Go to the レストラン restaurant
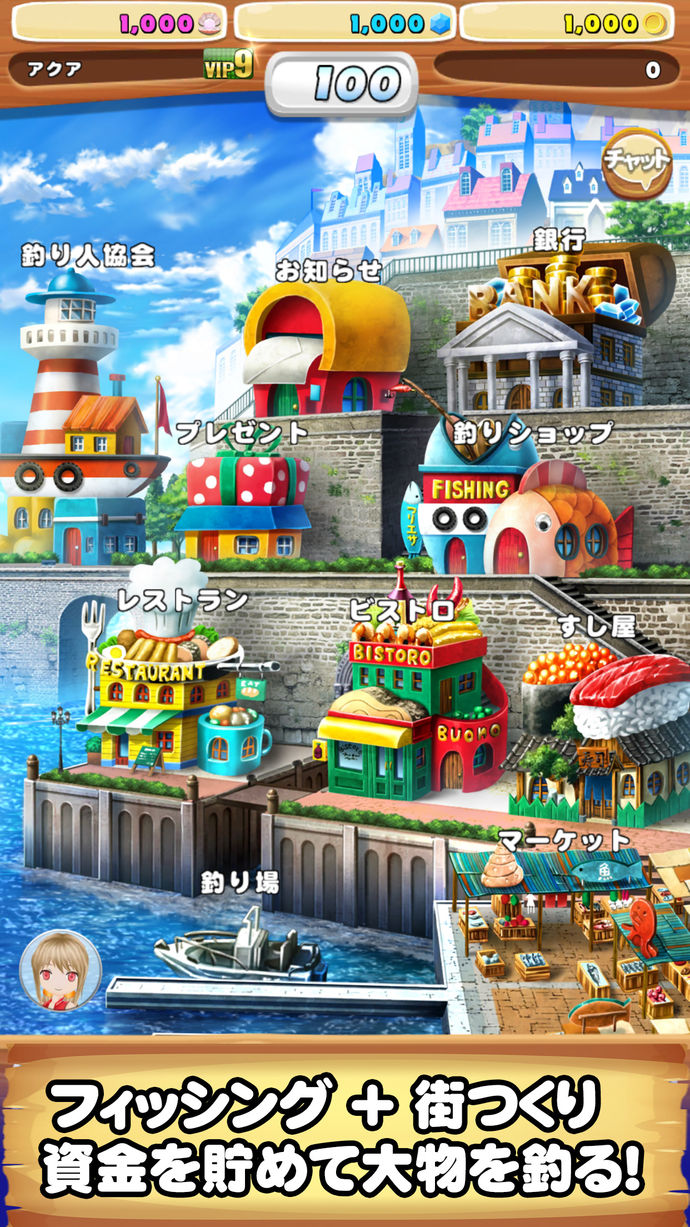The image size is (690, 1227). [x=168, y=680]
